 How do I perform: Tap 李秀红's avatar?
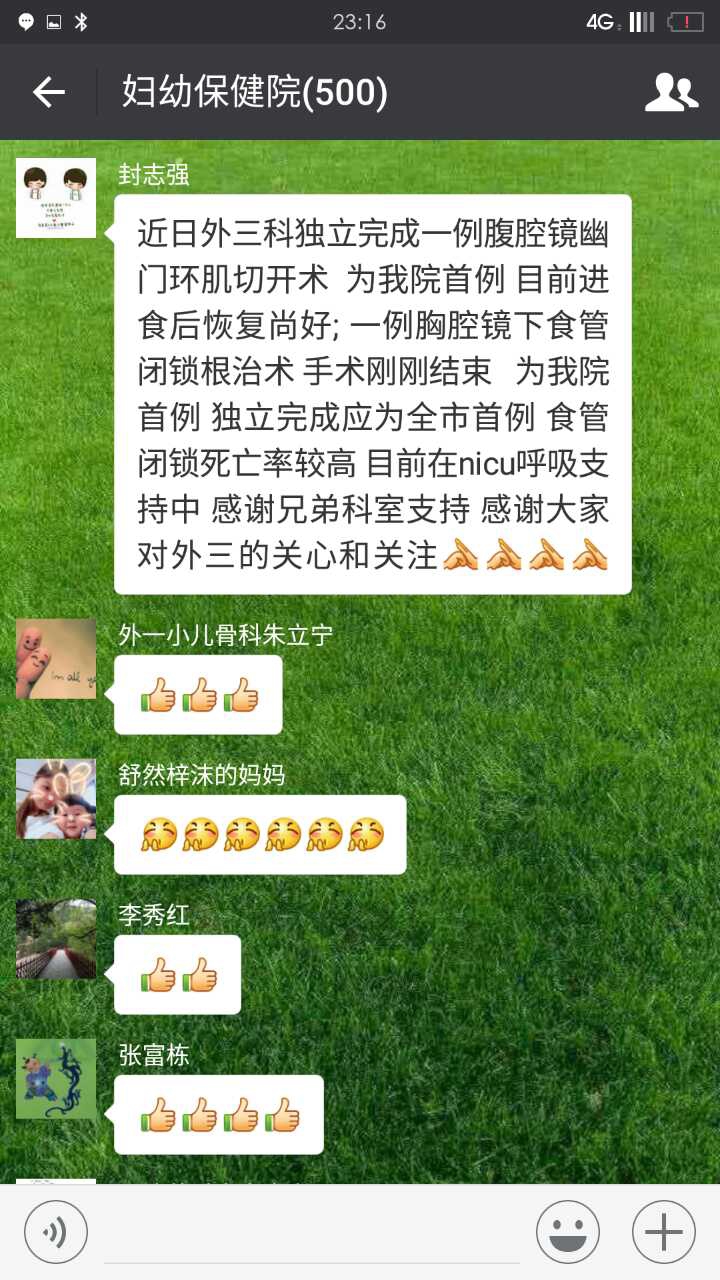click(56, 938)
